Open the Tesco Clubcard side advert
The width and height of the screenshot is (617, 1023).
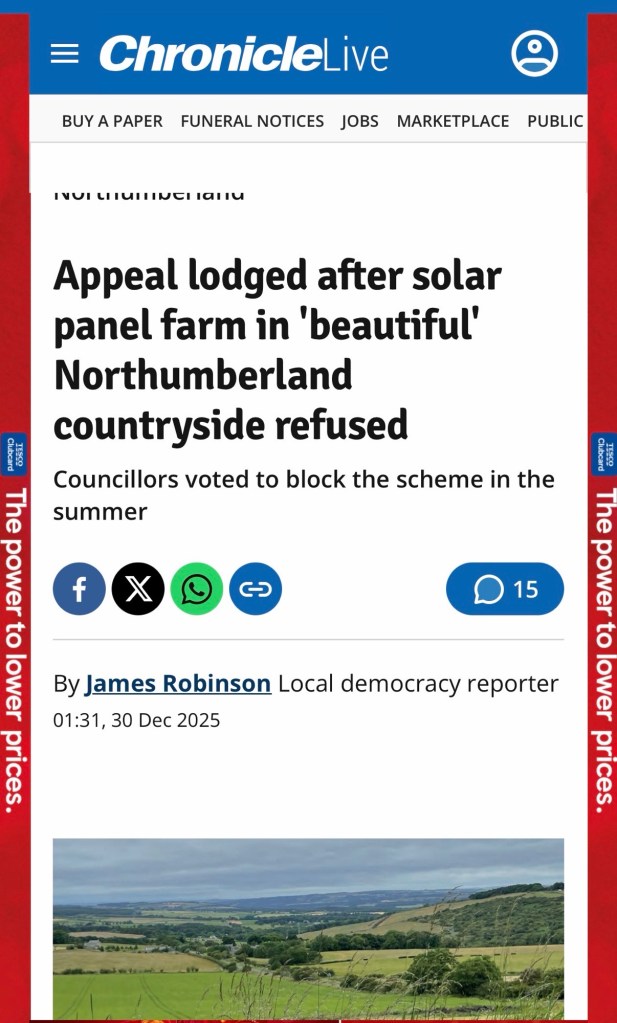[14, 620]
